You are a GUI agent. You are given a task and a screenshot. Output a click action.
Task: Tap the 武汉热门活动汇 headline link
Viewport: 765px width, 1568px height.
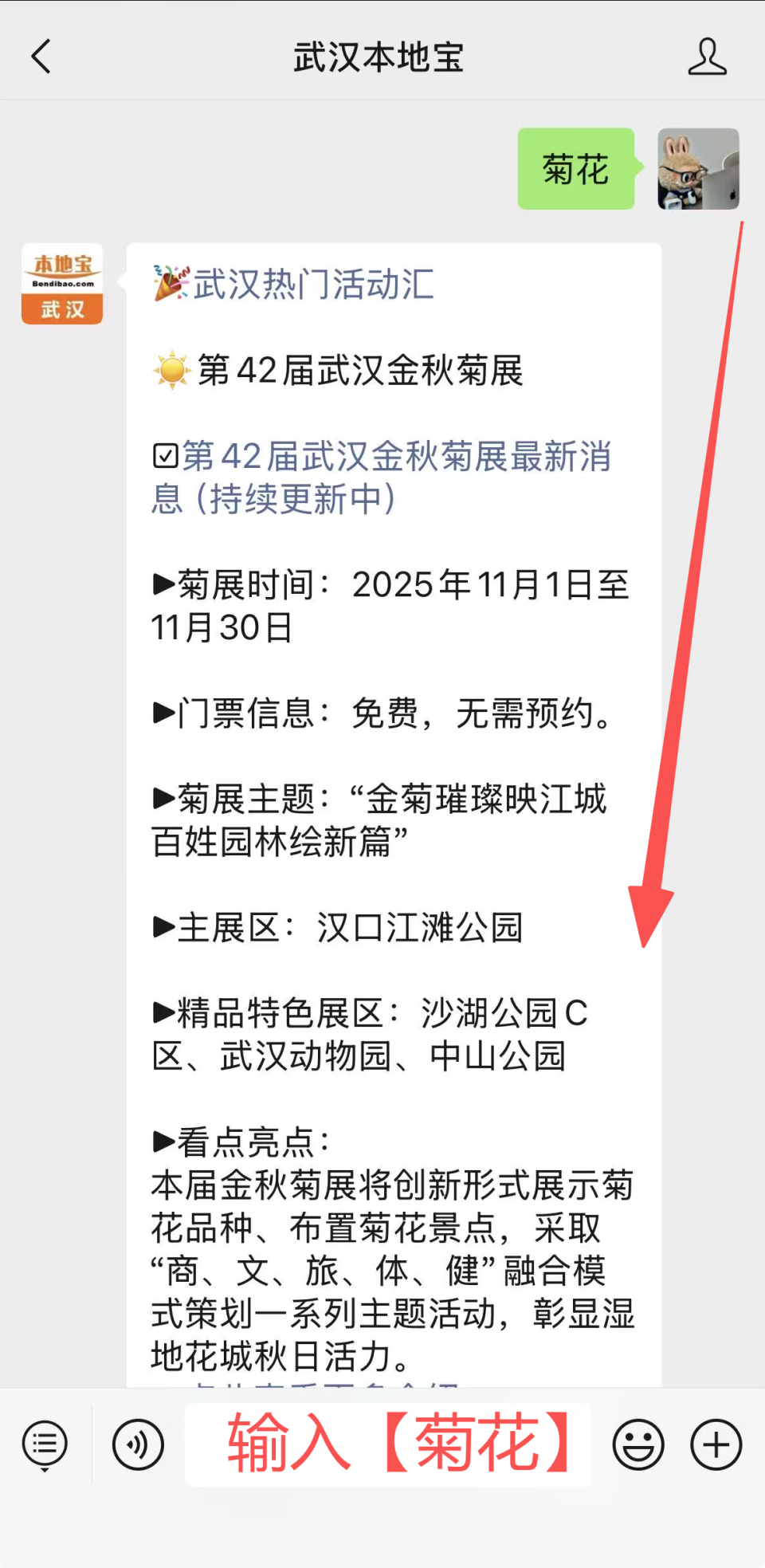(311, 287)
